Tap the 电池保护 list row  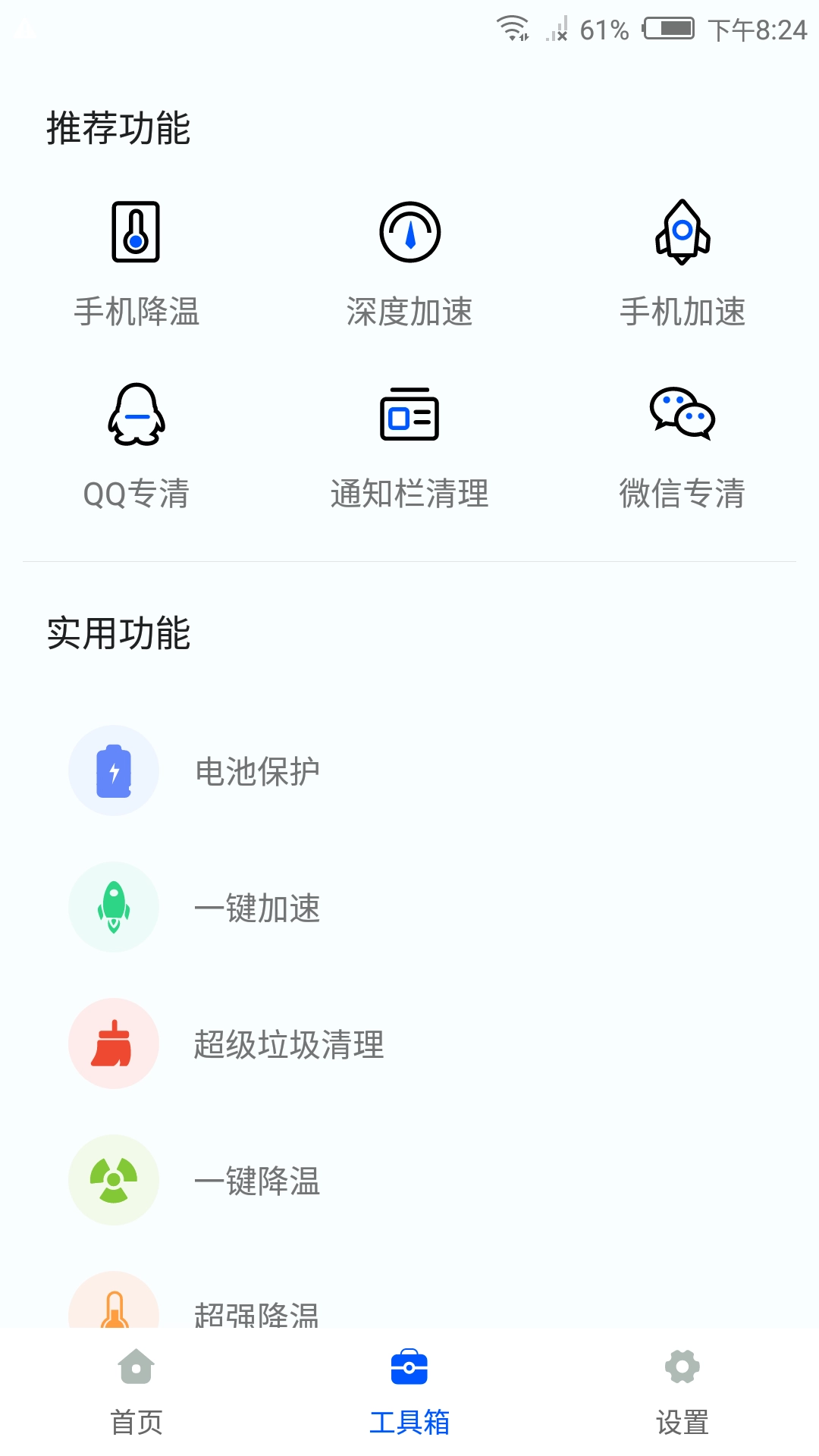click(258, 770)
